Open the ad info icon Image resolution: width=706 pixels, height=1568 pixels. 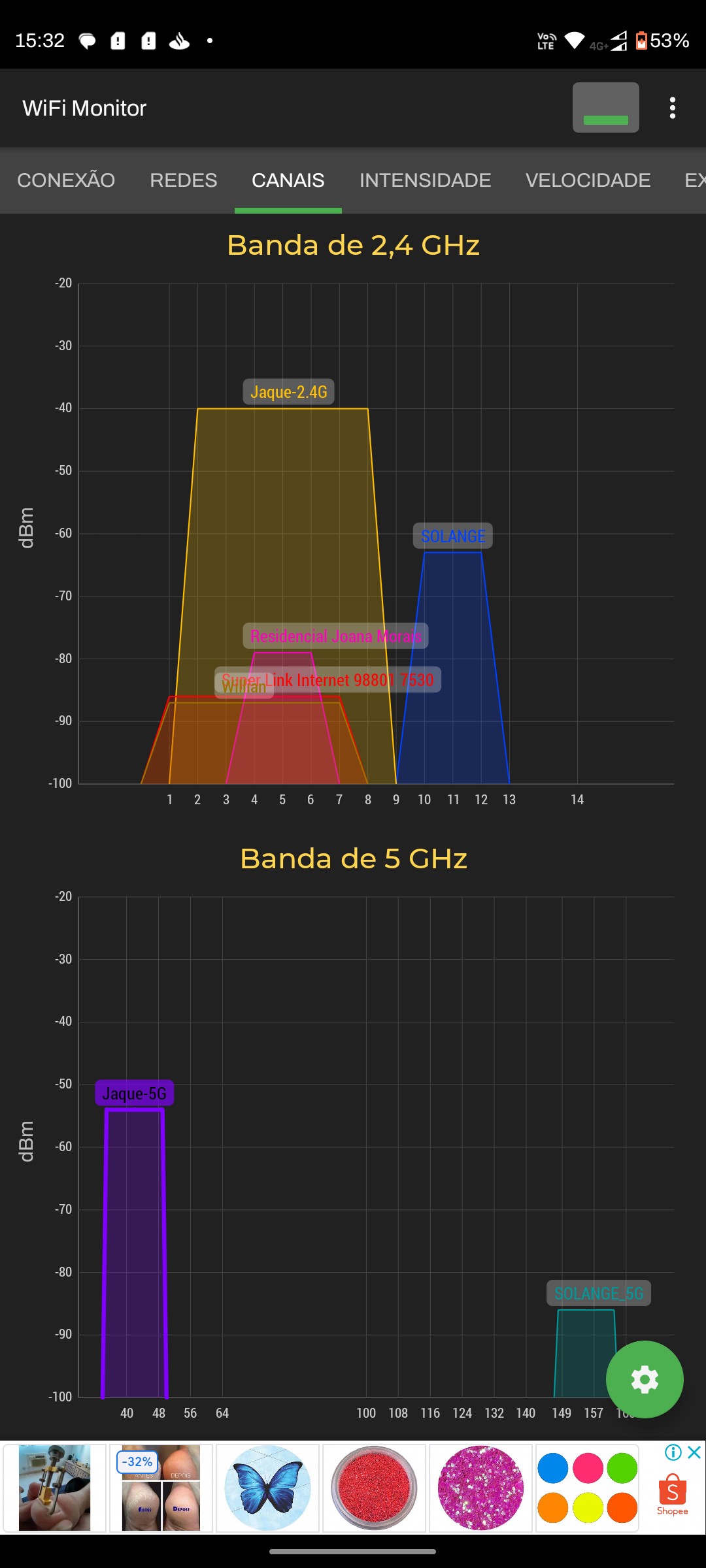[673, 1452]
